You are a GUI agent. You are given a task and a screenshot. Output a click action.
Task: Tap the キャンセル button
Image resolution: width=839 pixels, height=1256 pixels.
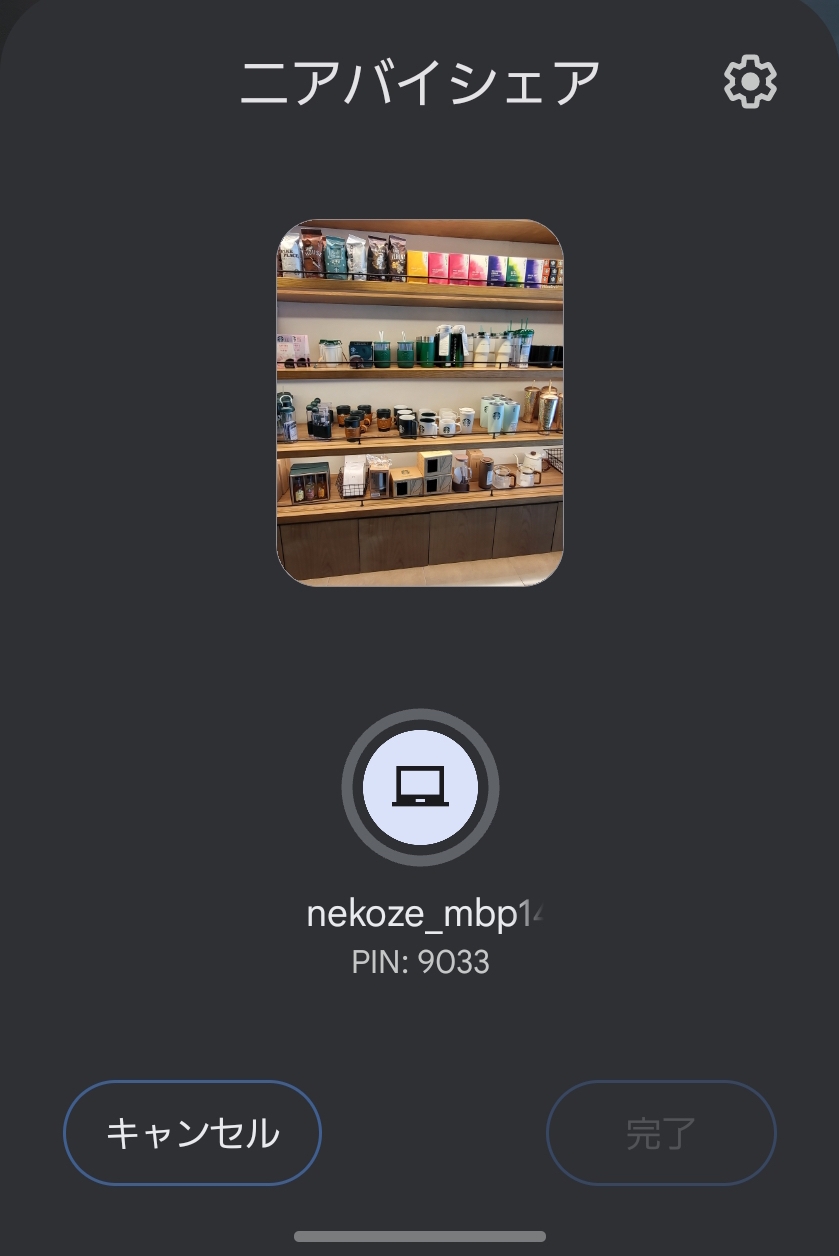click(x=192, y=1133)
